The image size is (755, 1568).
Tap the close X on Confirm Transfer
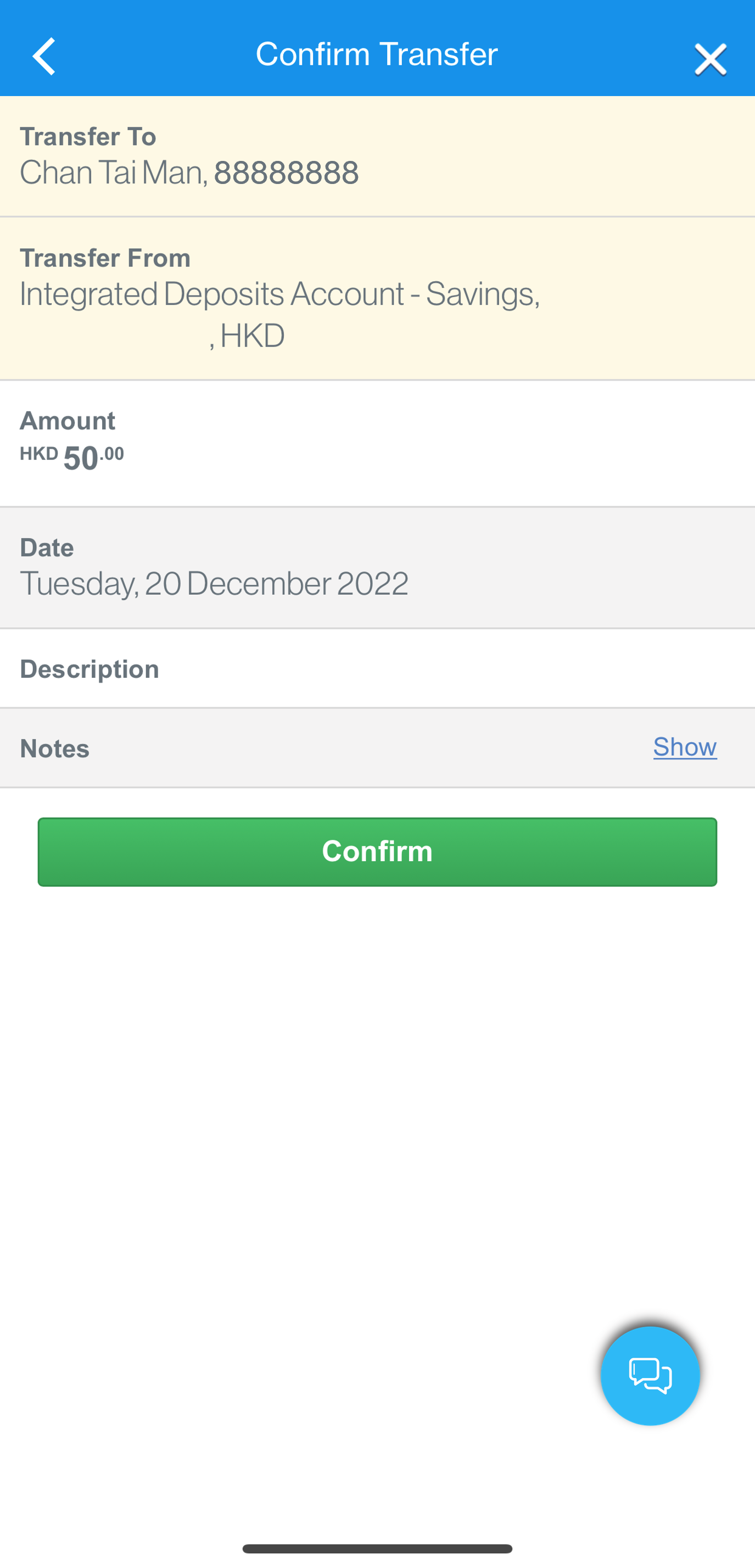click(x=710, y=58)
